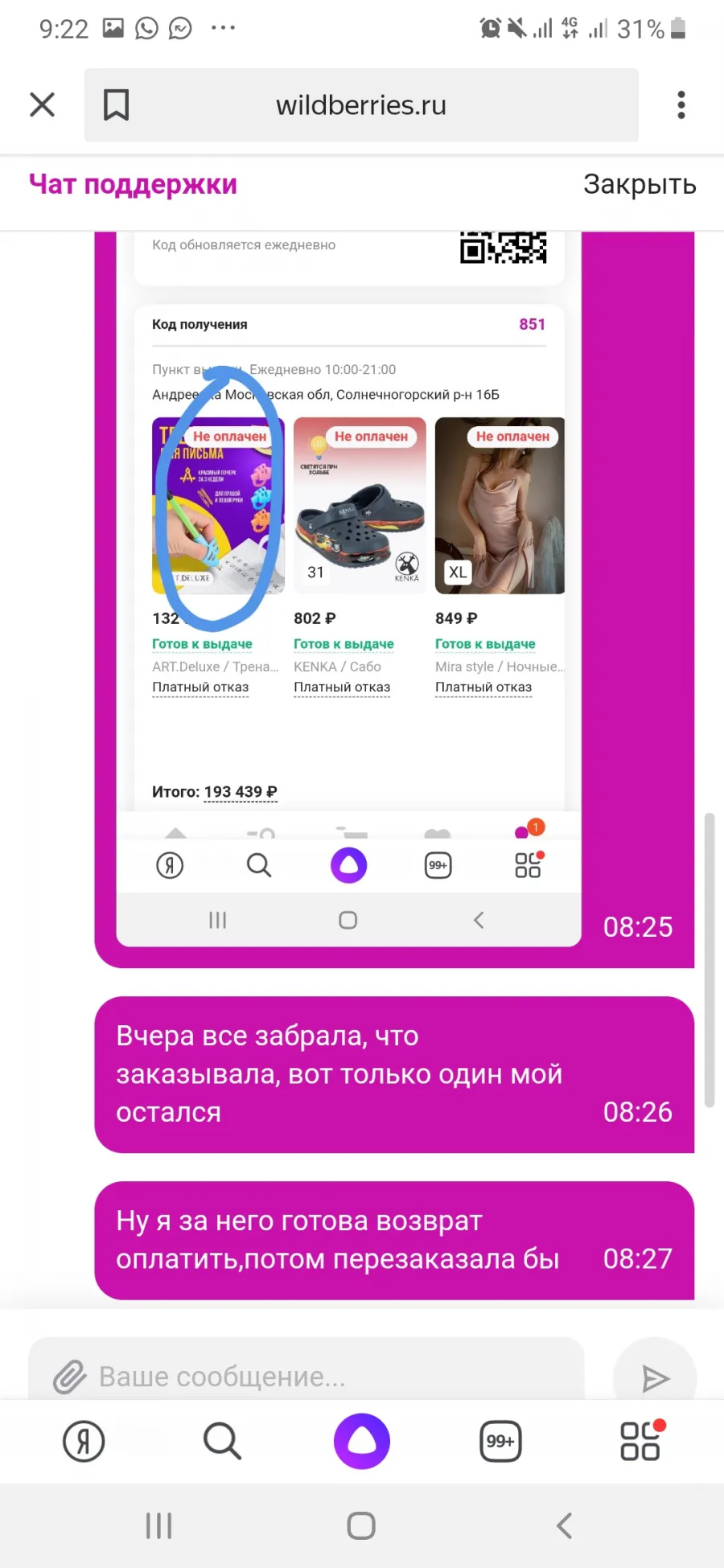Image resolution: width=724 pixels, height=1568 pixels.
Task: Open the browser overflow menu
Action: [681, 105]
